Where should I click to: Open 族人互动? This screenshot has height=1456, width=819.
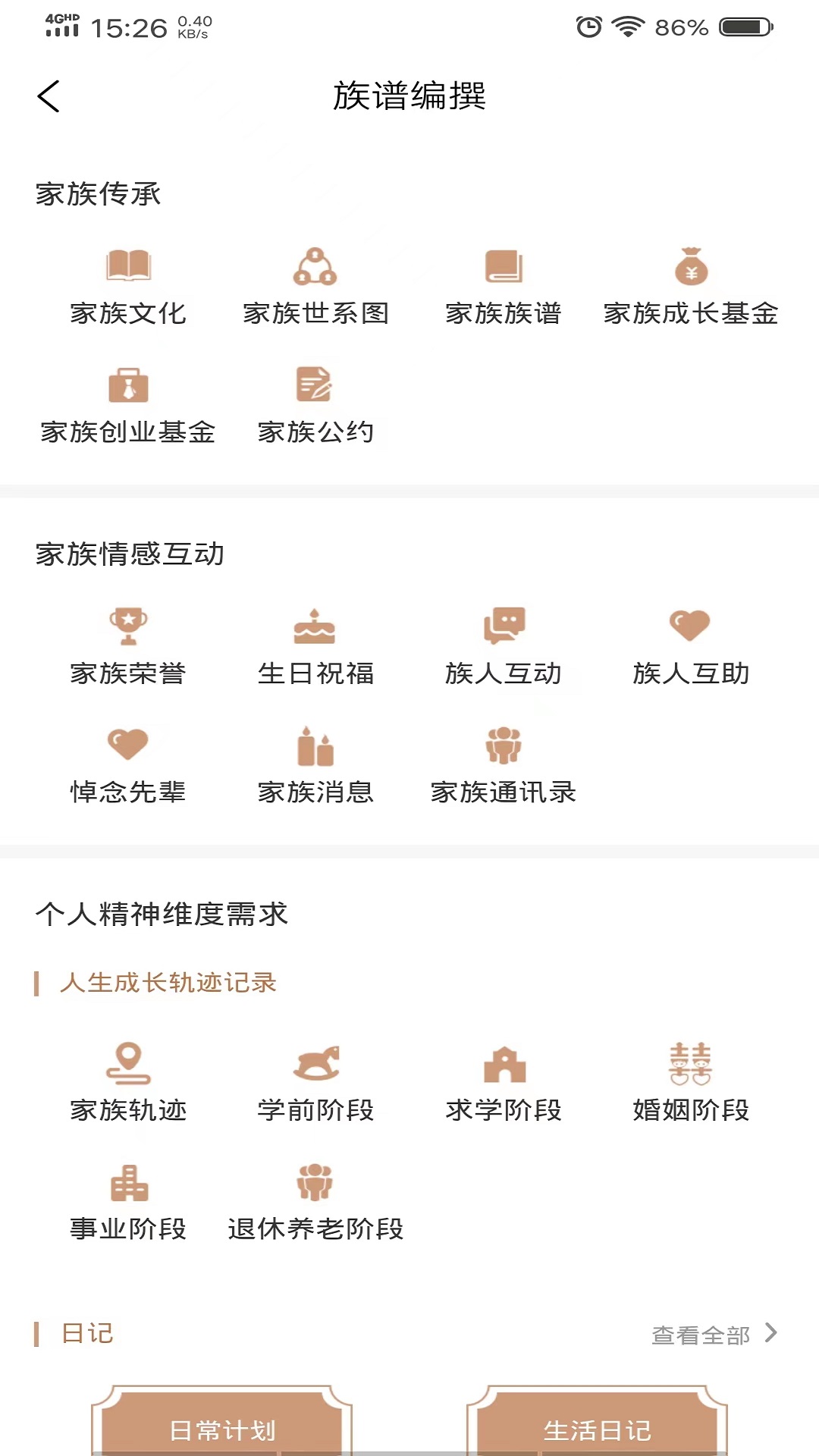click(x=504, y=647)
